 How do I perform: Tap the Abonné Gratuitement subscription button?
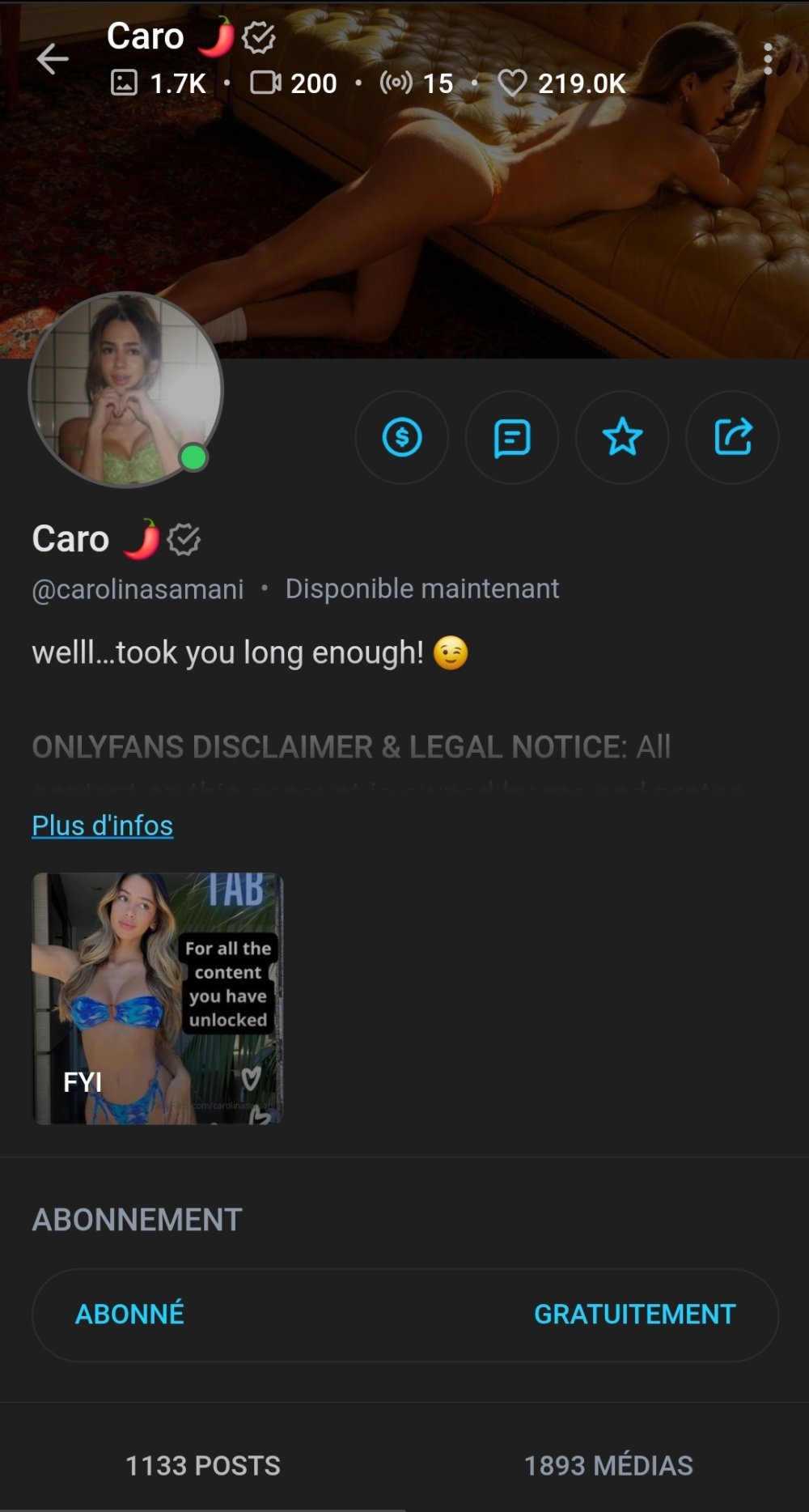click(x=404, y=1315)
